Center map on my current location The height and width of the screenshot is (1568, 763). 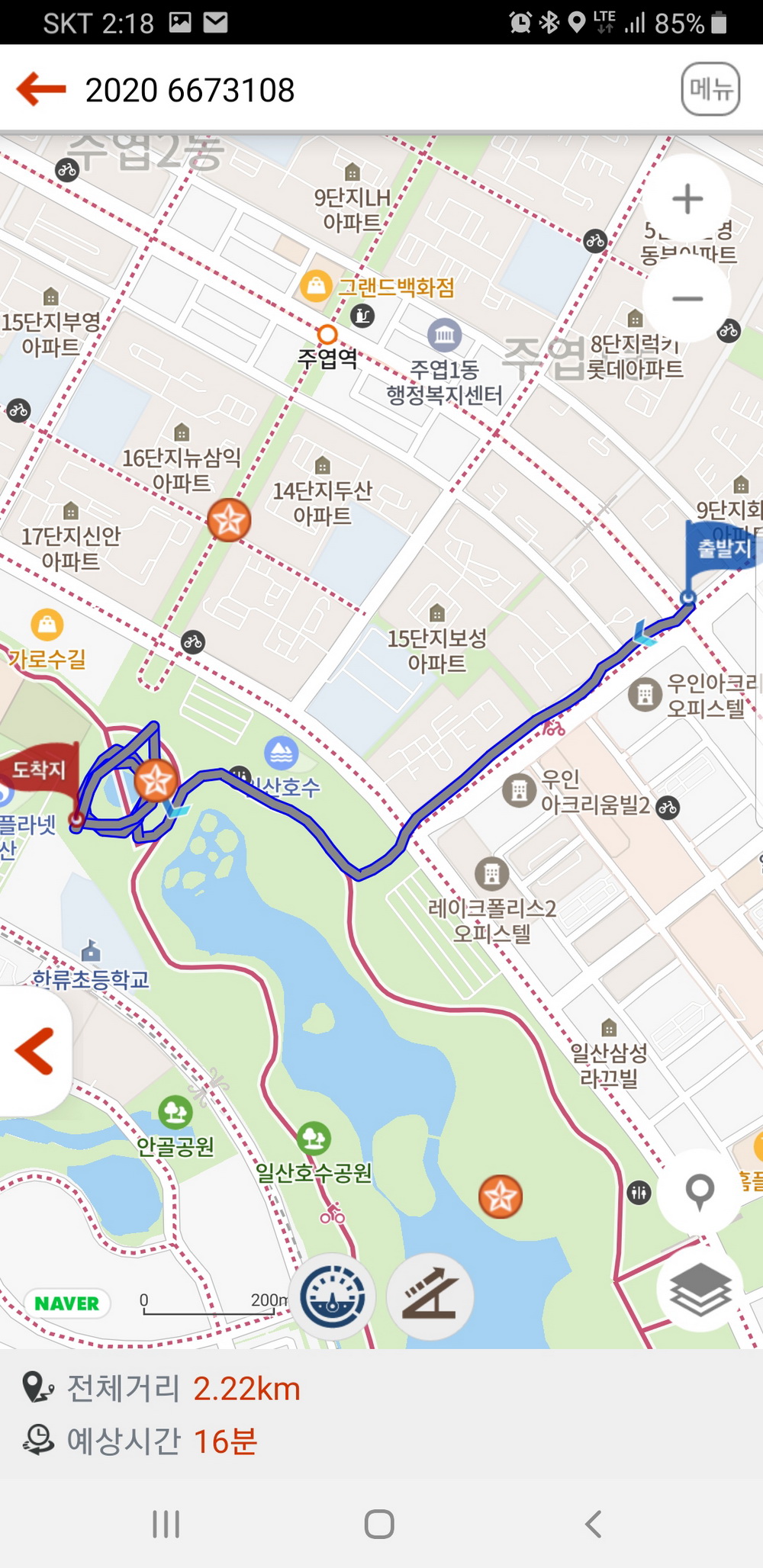(x=699, y=1190)
